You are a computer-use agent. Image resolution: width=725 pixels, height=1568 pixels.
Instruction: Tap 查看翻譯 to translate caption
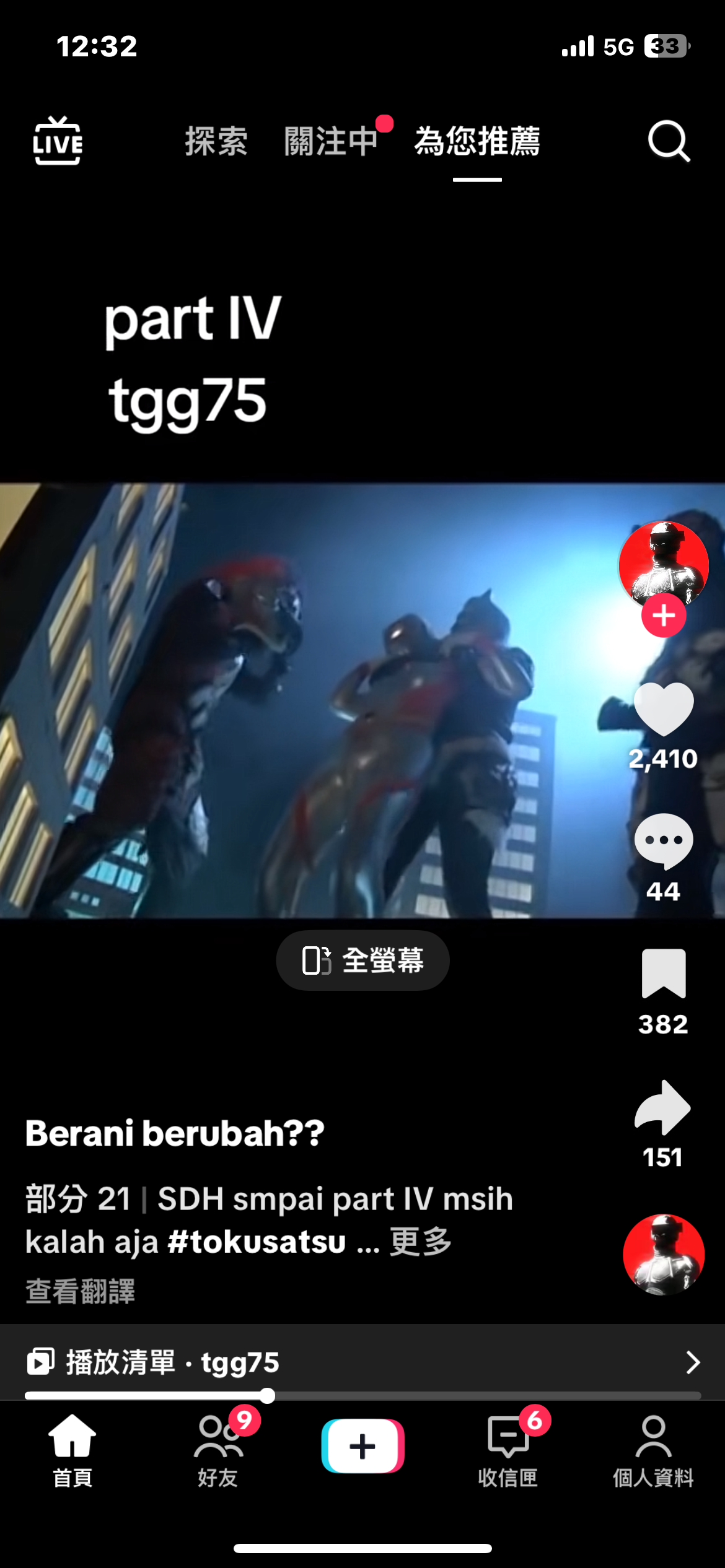tap(81, 1291)
